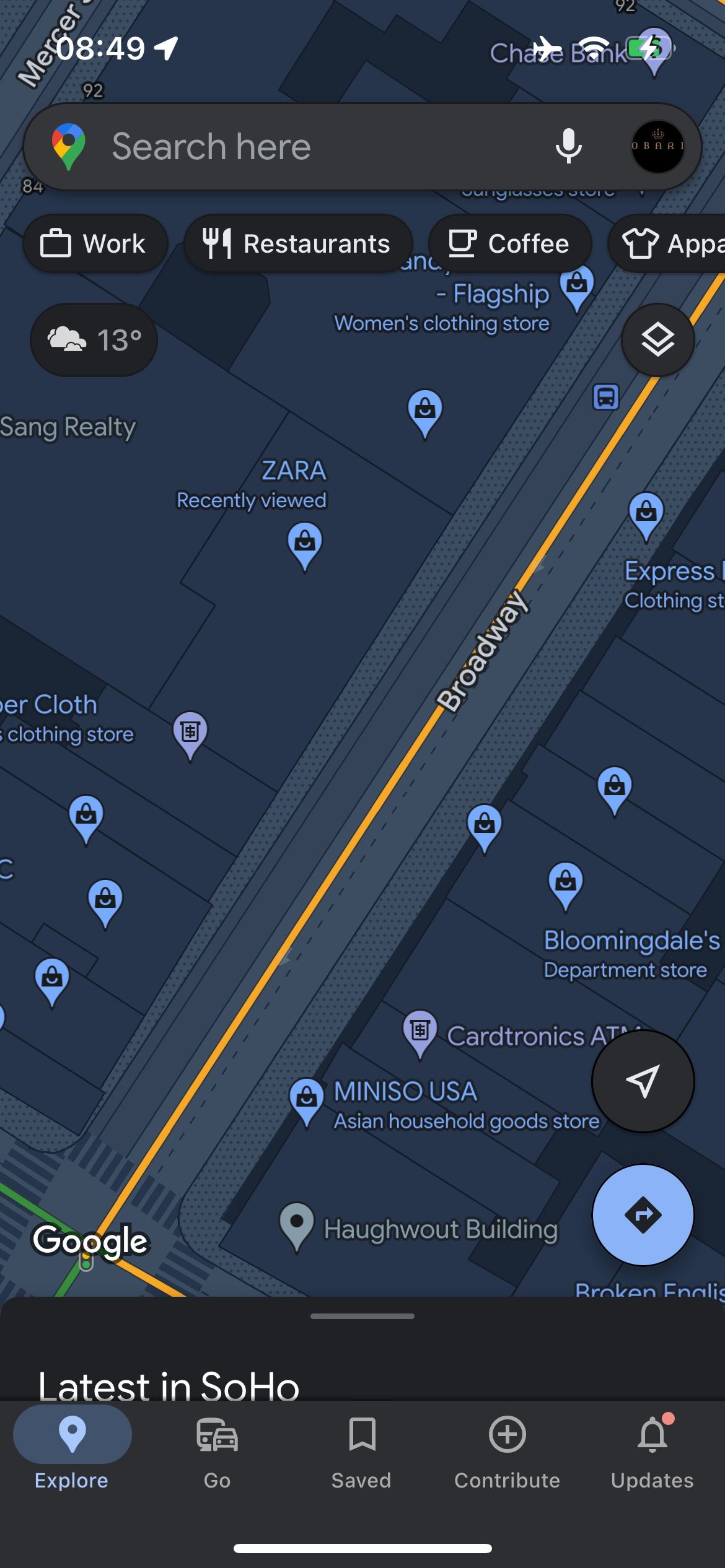Center map with the my-location arrow icon

click(x=643, y=1081)
